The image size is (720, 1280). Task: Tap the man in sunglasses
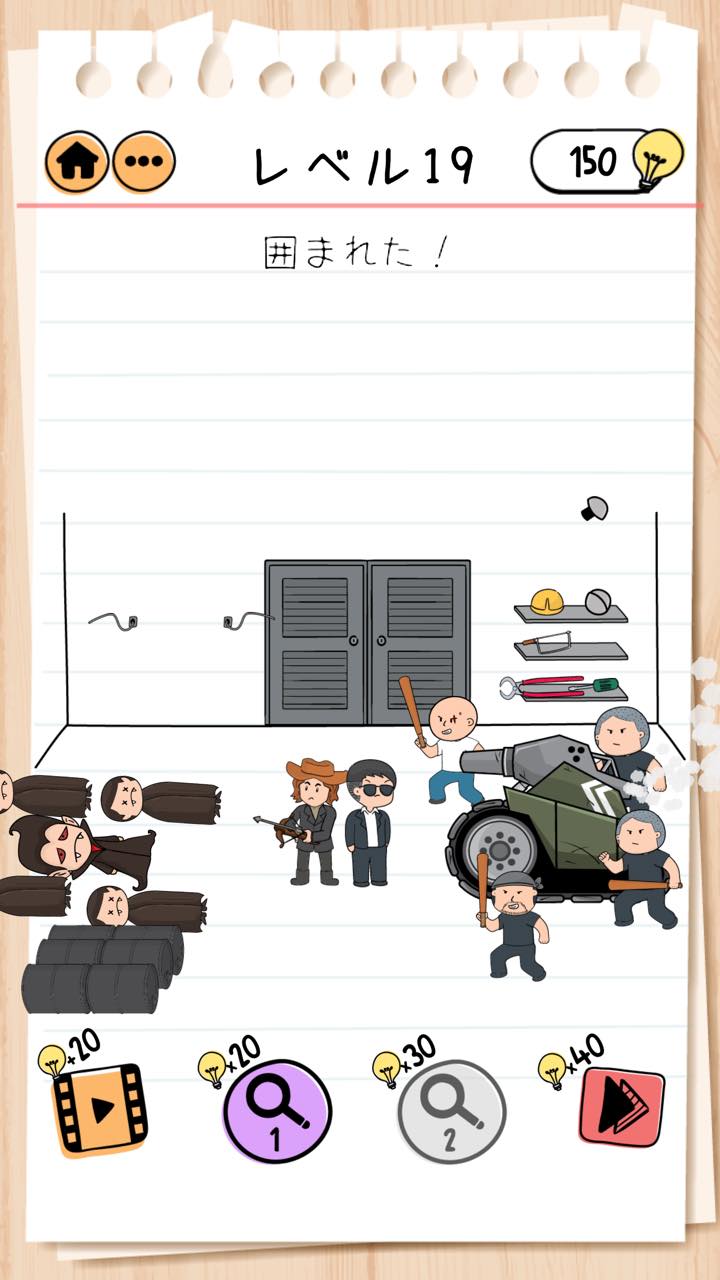(369, 822)
